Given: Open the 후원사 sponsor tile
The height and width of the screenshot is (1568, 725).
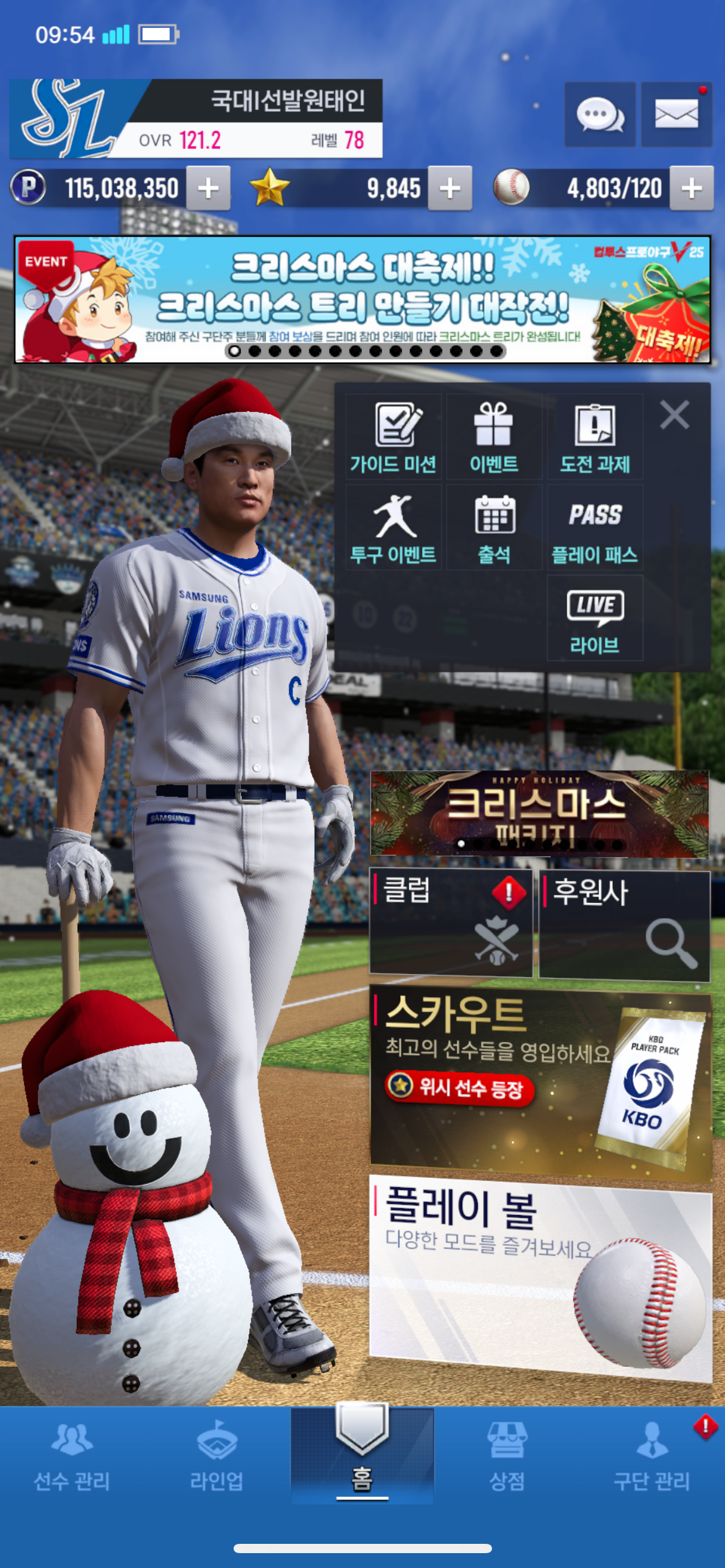Looking at the screenshot, I should pos(624,925).
